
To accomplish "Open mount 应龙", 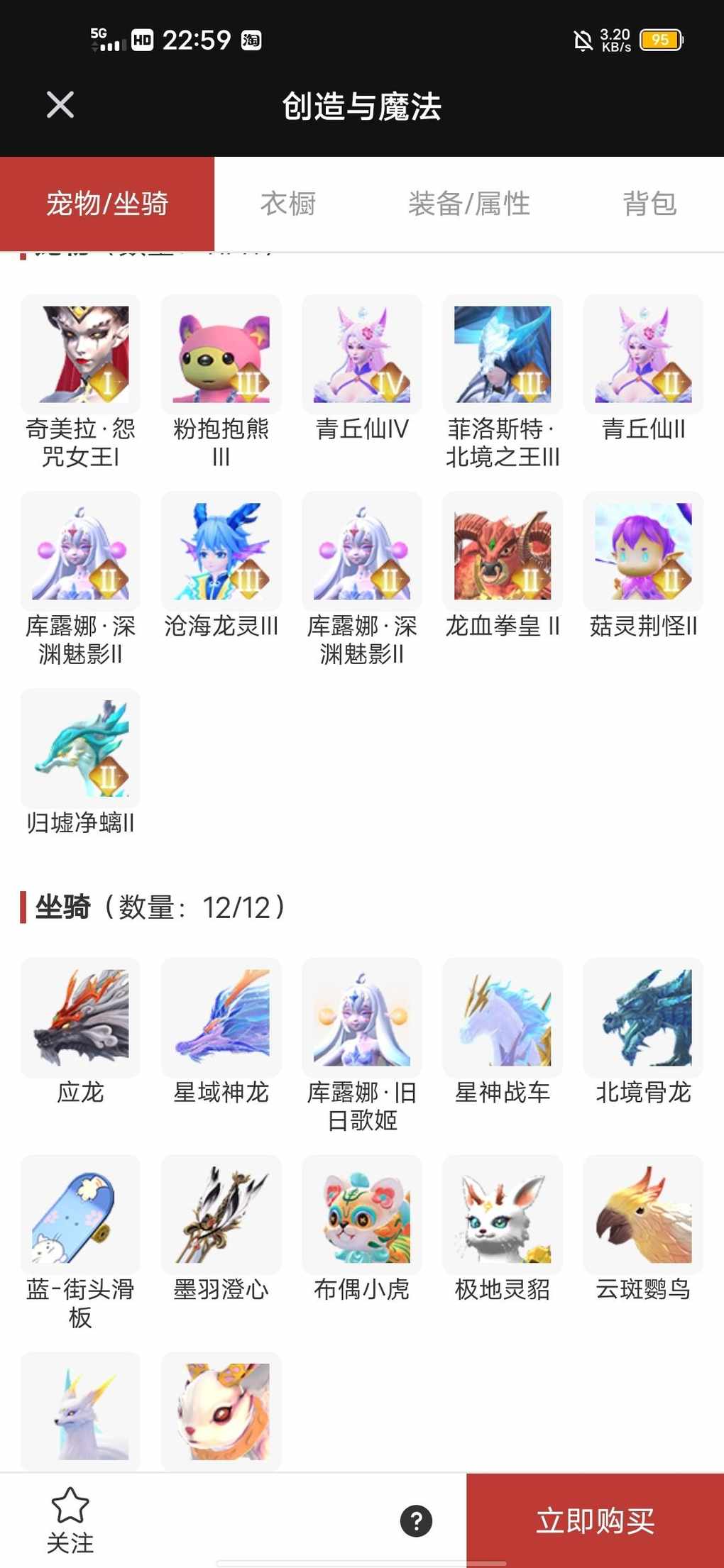I will pos(81,1018).
